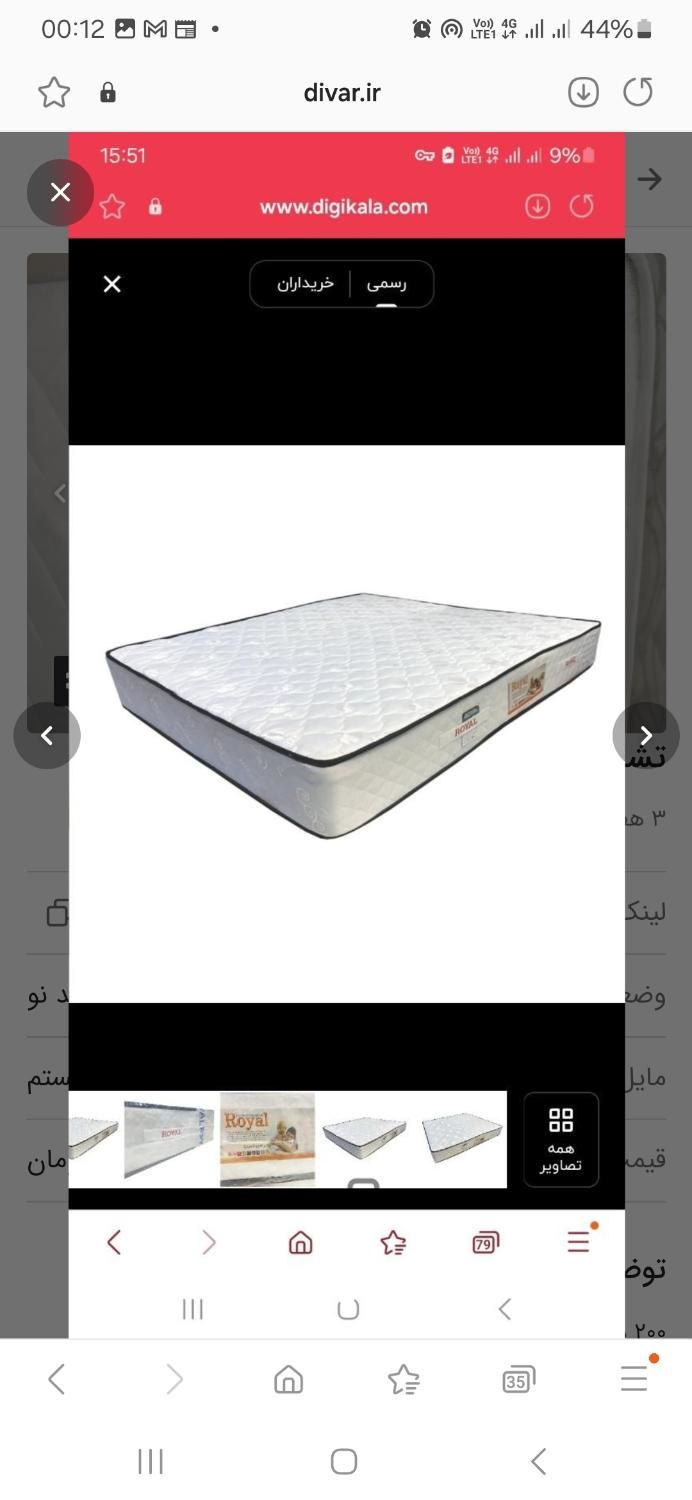The width and height of the screenshot is (692, 1500).
Task: Open the browser home page
Action: pyautogui.click(x=288, y=1380)
